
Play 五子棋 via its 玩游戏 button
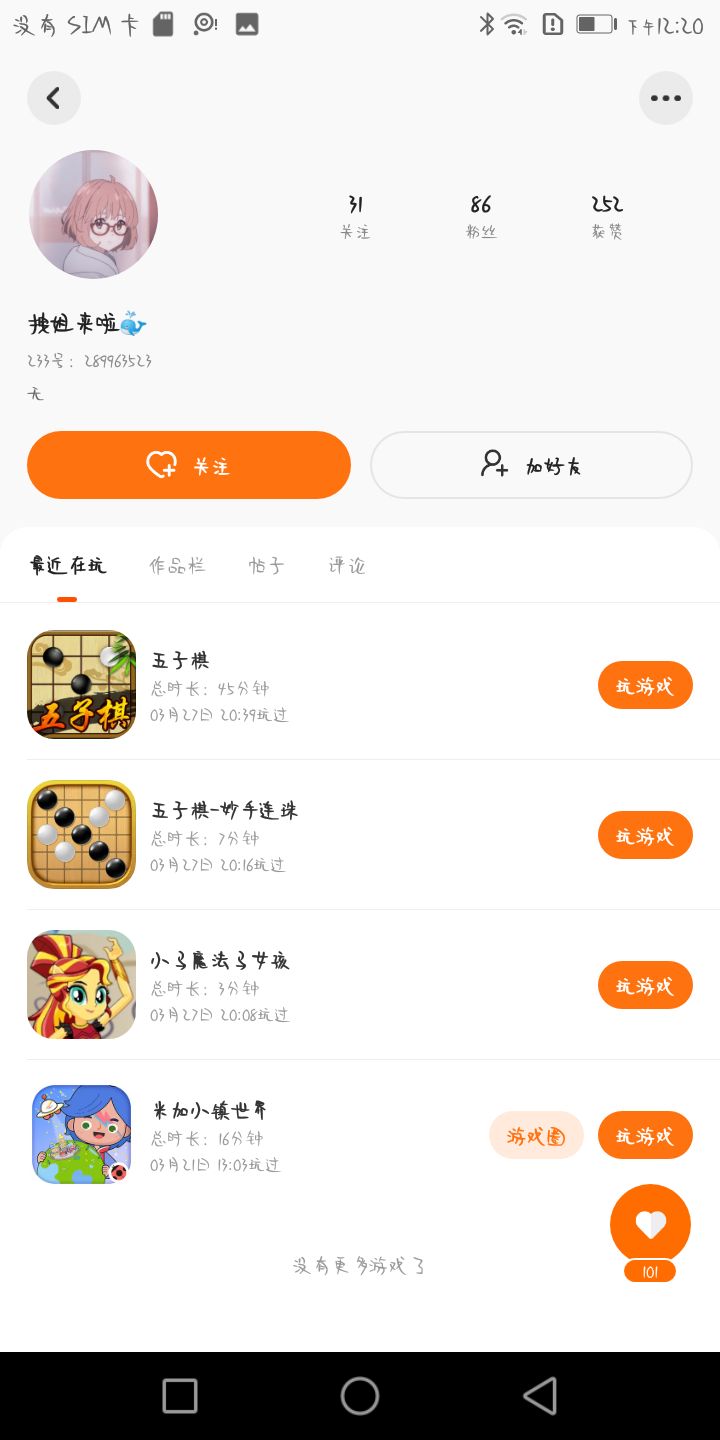[x=645, y=685]
